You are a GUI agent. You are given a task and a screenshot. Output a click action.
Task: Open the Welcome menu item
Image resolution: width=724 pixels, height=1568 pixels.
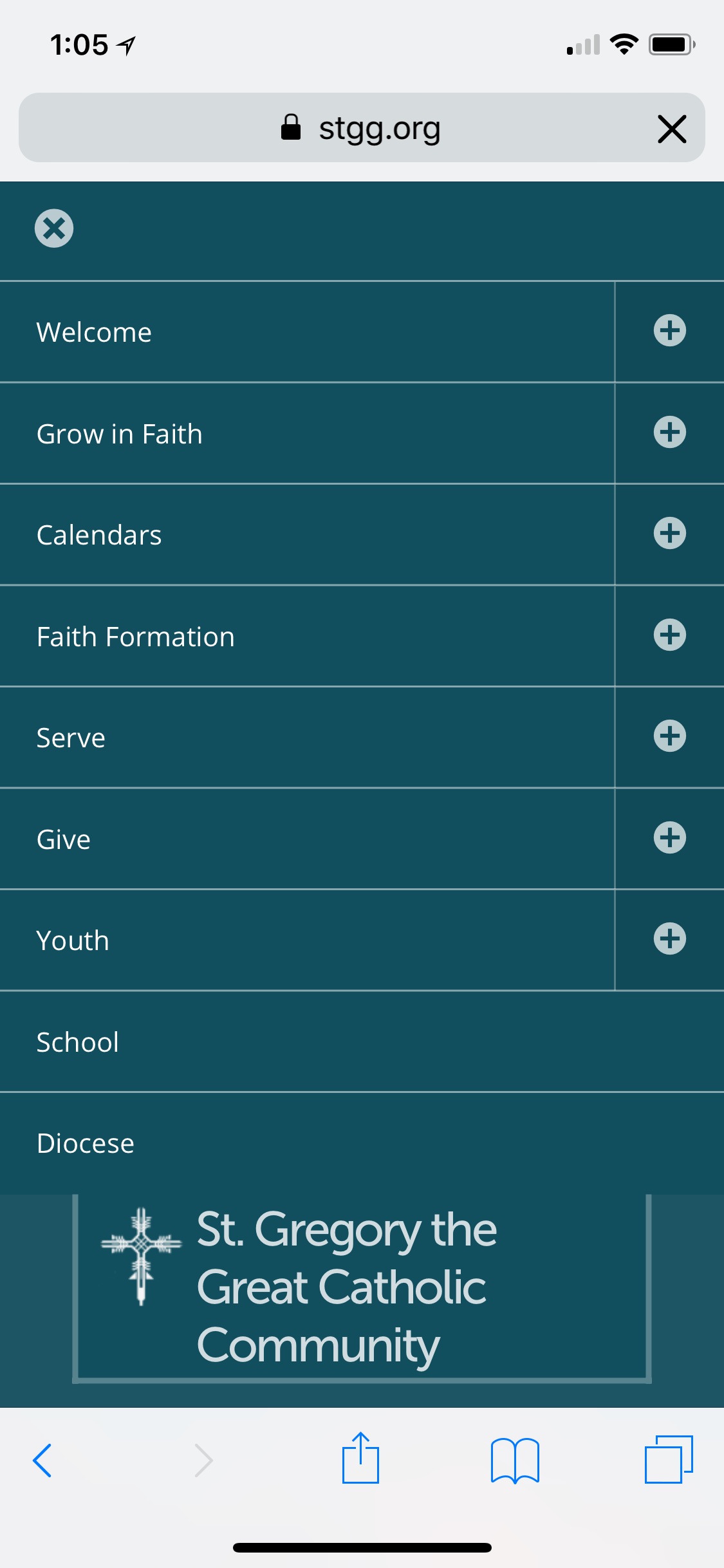click(95, 333)
